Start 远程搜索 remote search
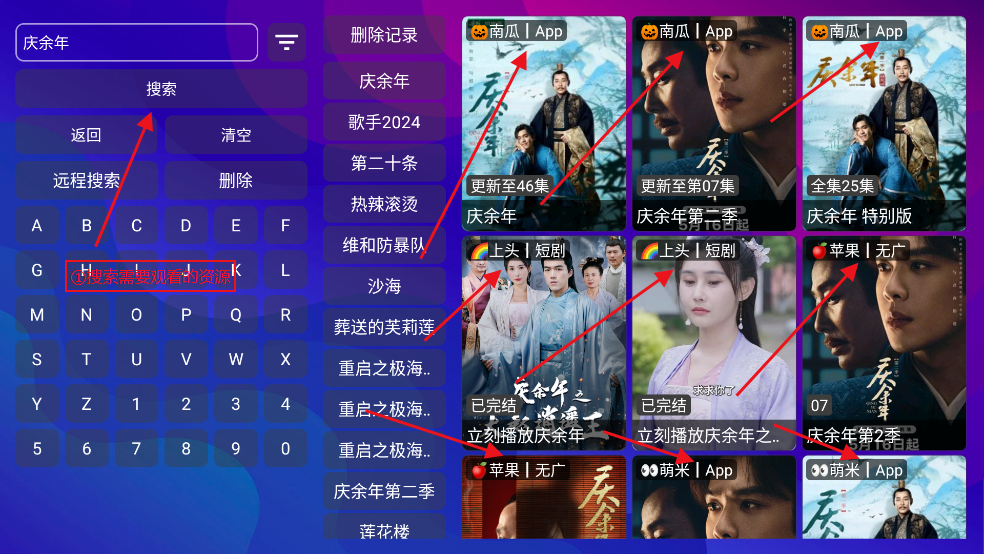 click(86, 181)
